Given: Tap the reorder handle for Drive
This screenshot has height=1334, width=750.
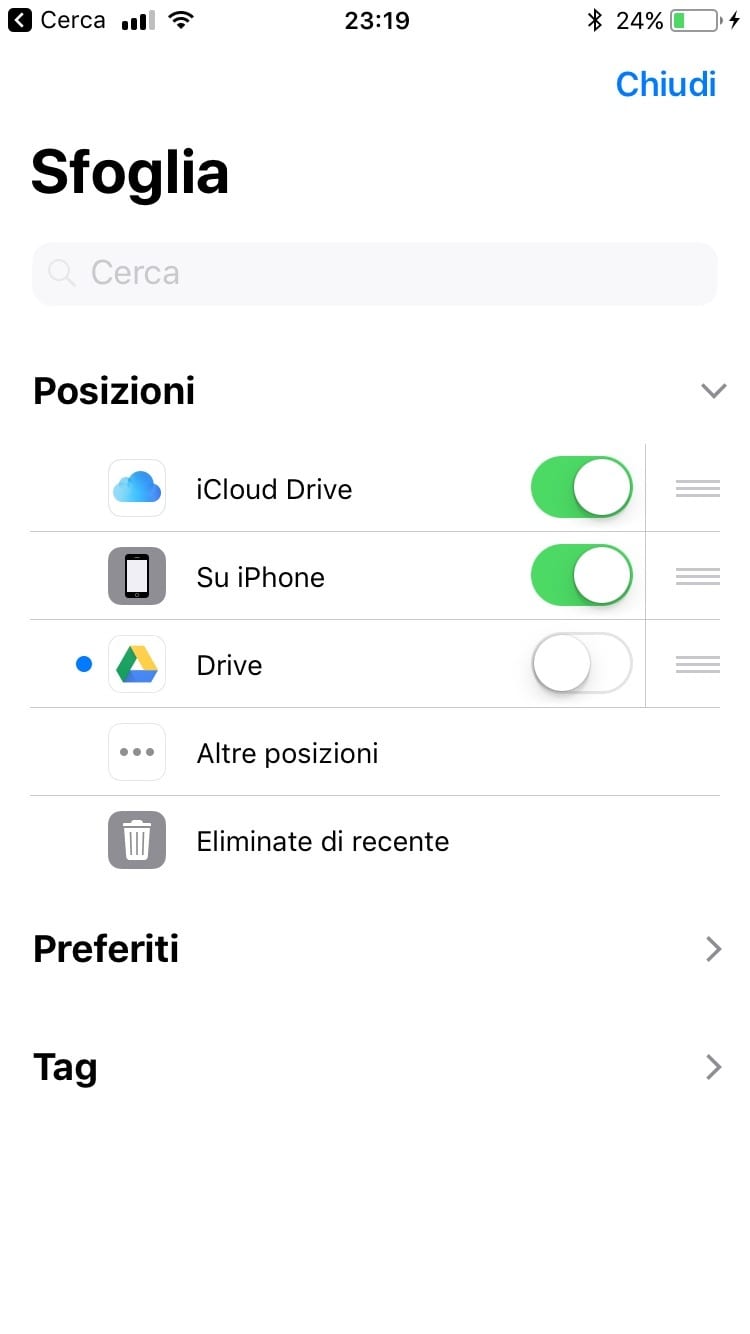Looking at the screenshot, I should [698, 664].
